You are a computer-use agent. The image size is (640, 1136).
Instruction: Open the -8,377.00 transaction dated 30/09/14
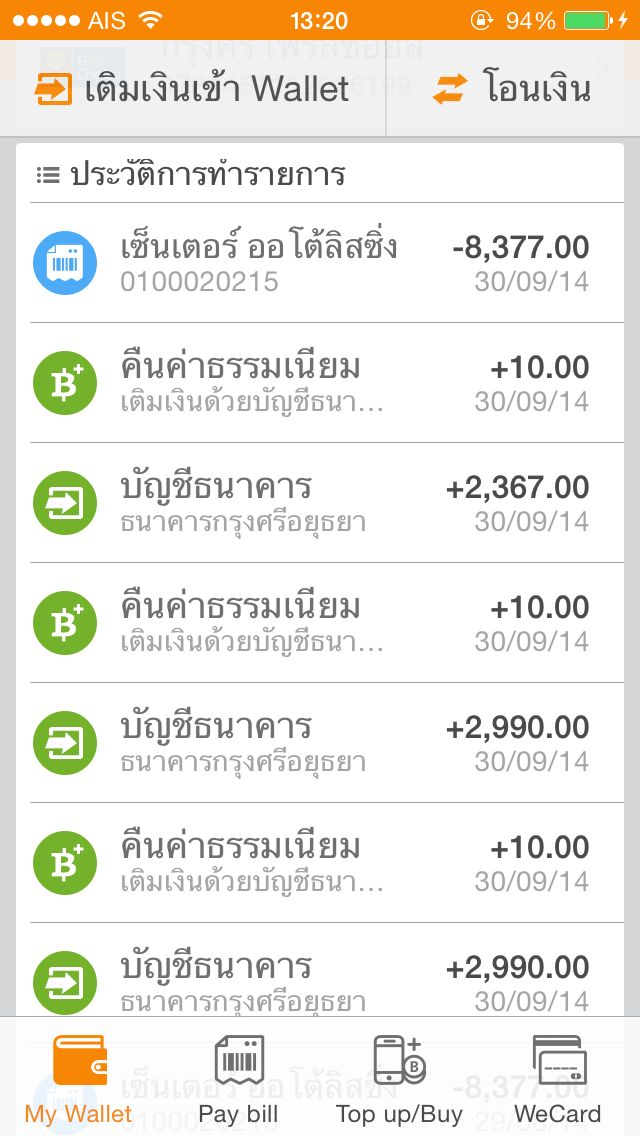[x=320, y=262]
